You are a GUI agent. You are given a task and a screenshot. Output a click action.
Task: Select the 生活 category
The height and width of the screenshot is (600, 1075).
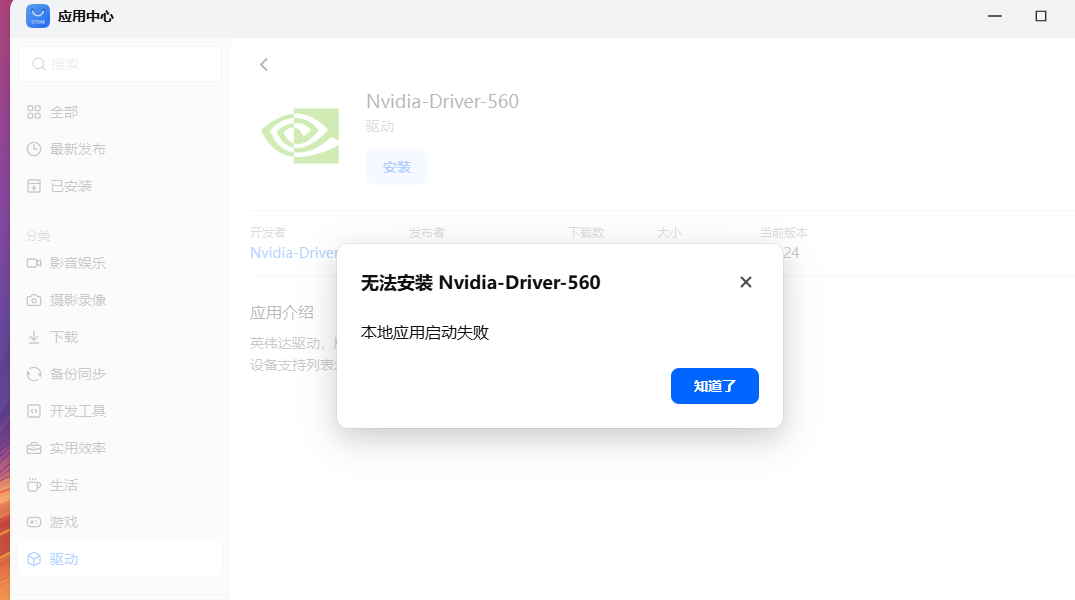[64, 485]
